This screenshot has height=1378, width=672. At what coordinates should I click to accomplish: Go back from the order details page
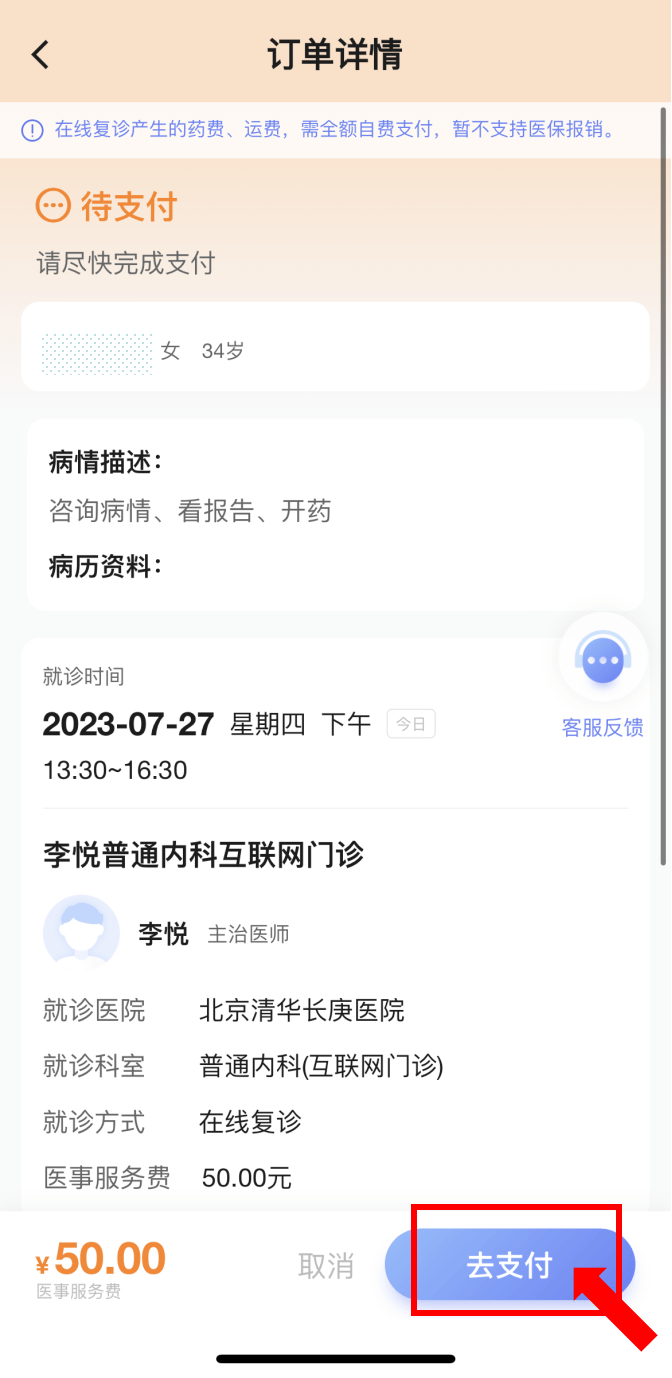40,54
